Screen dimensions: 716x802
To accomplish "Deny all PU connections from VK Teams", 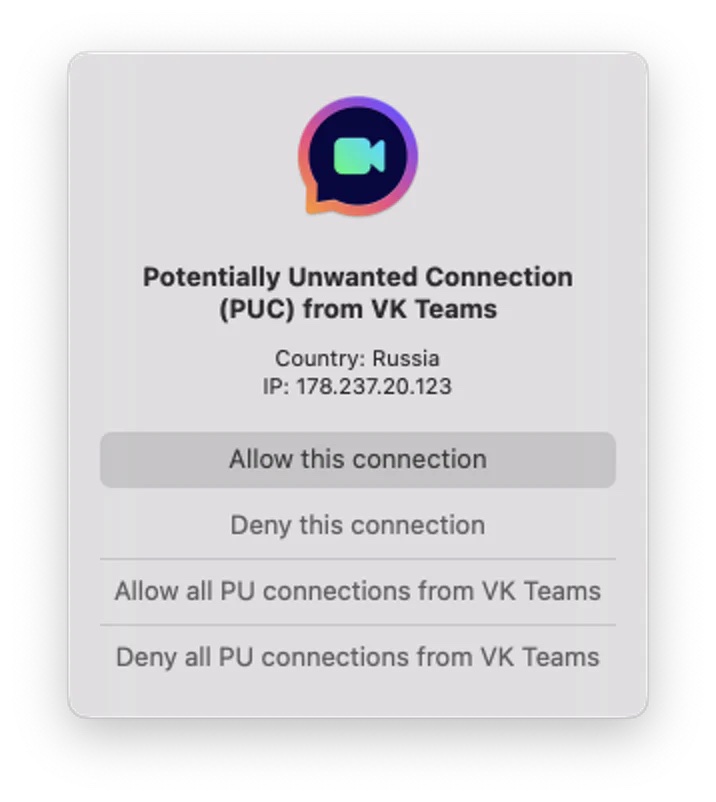I will [x=357, y=657].
